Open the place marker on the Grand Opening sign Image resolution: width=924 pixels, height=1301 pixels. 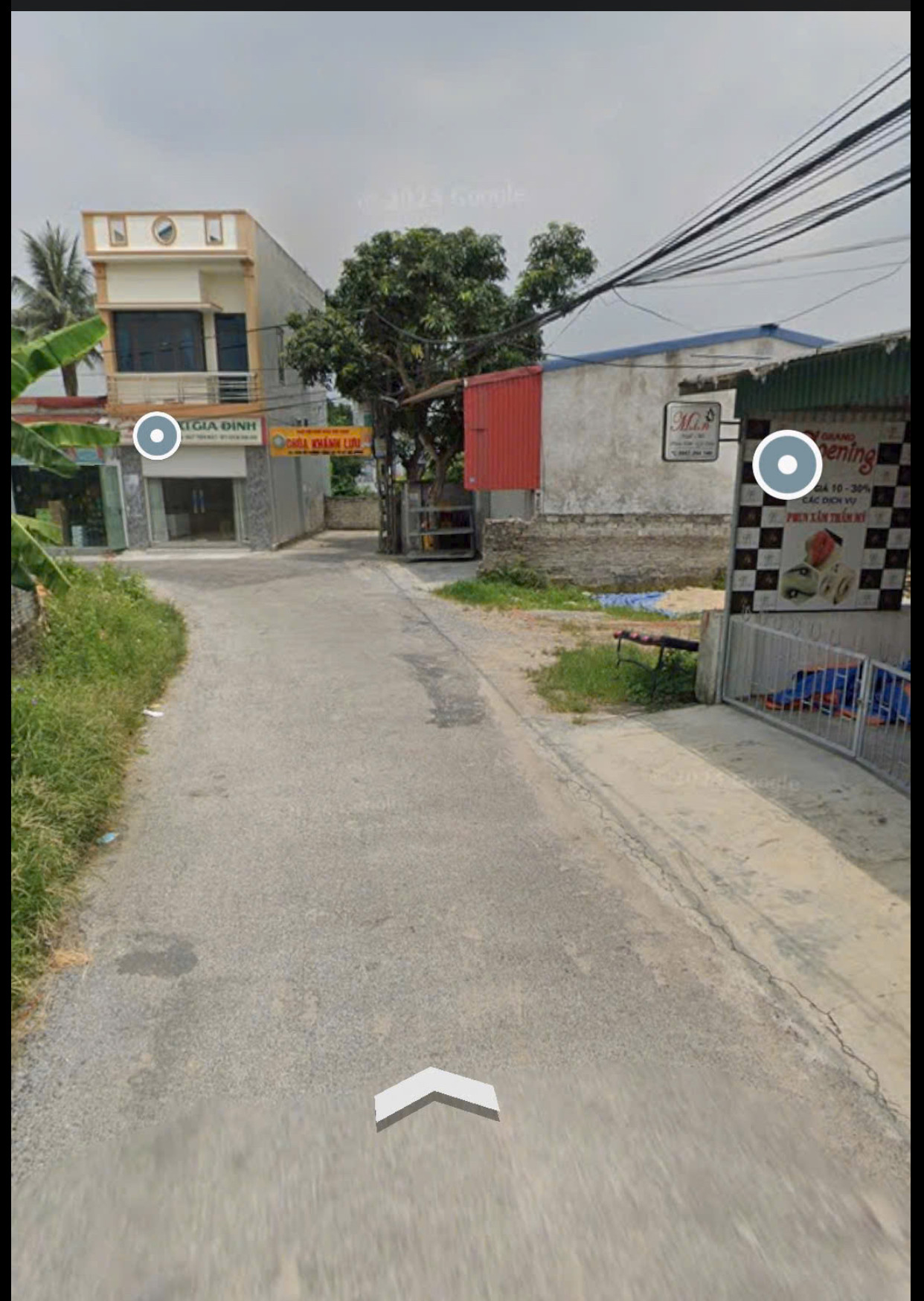pyautogui.click(x=786, y=465)
